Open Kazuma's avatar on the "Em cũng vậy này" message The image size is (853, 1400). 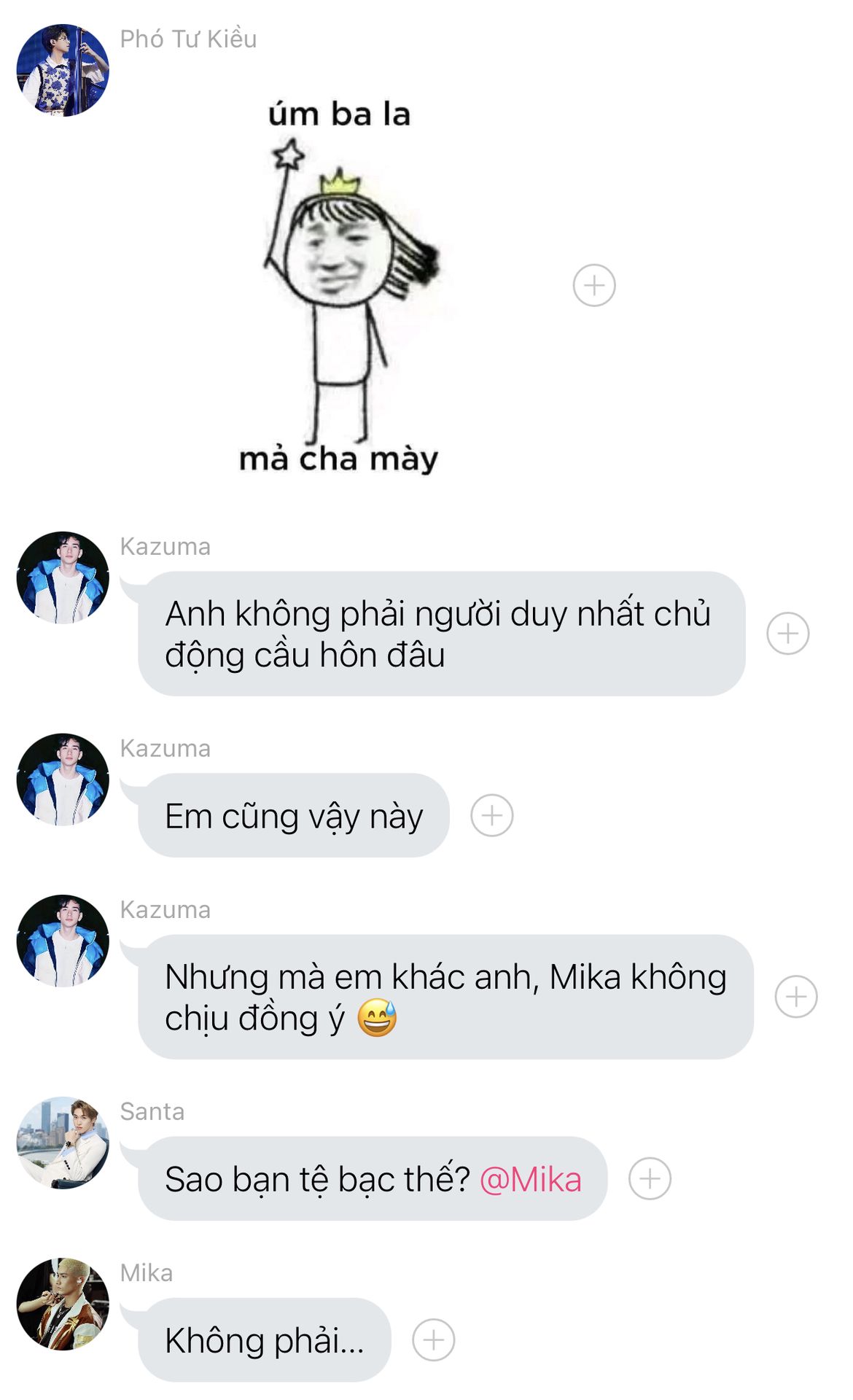coord(63,779)
